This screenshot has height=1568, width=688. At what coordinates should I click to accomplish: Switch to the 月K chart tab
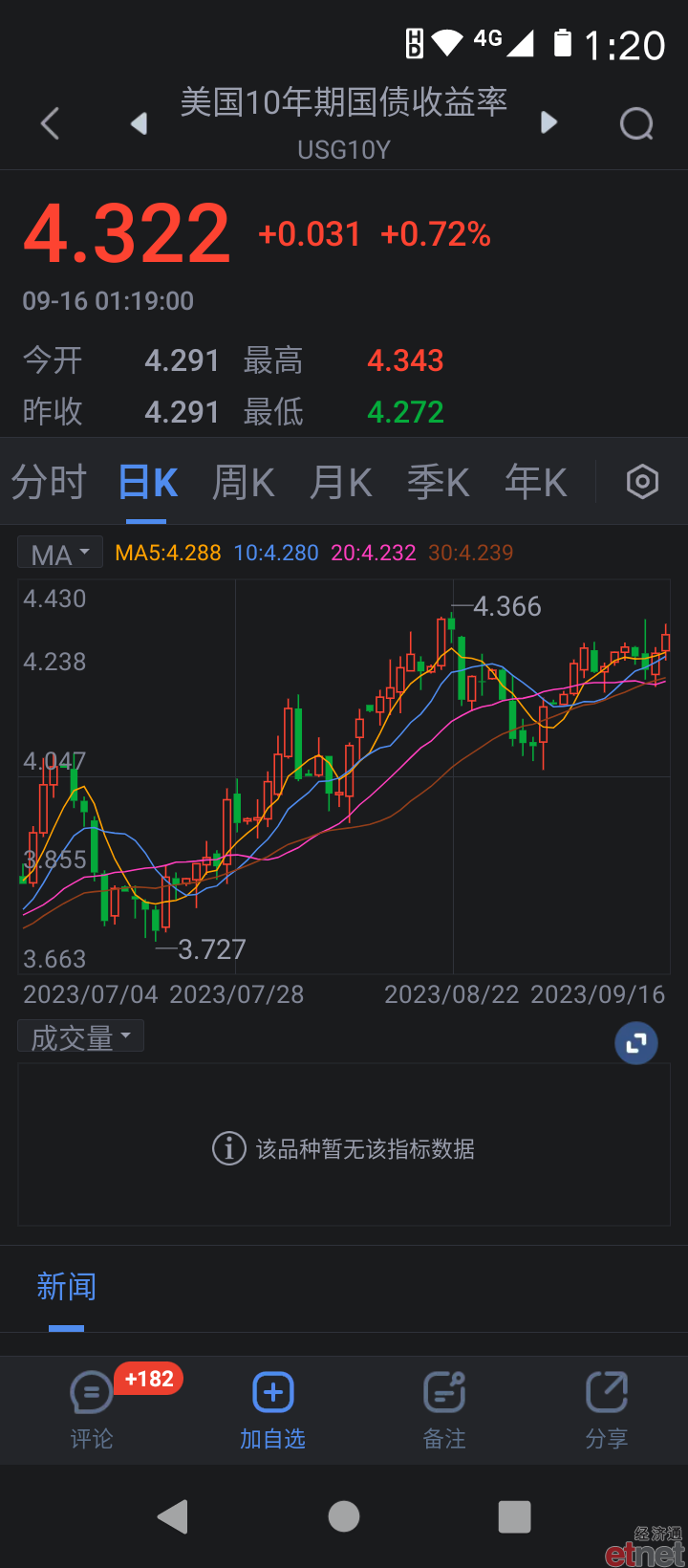341,482
